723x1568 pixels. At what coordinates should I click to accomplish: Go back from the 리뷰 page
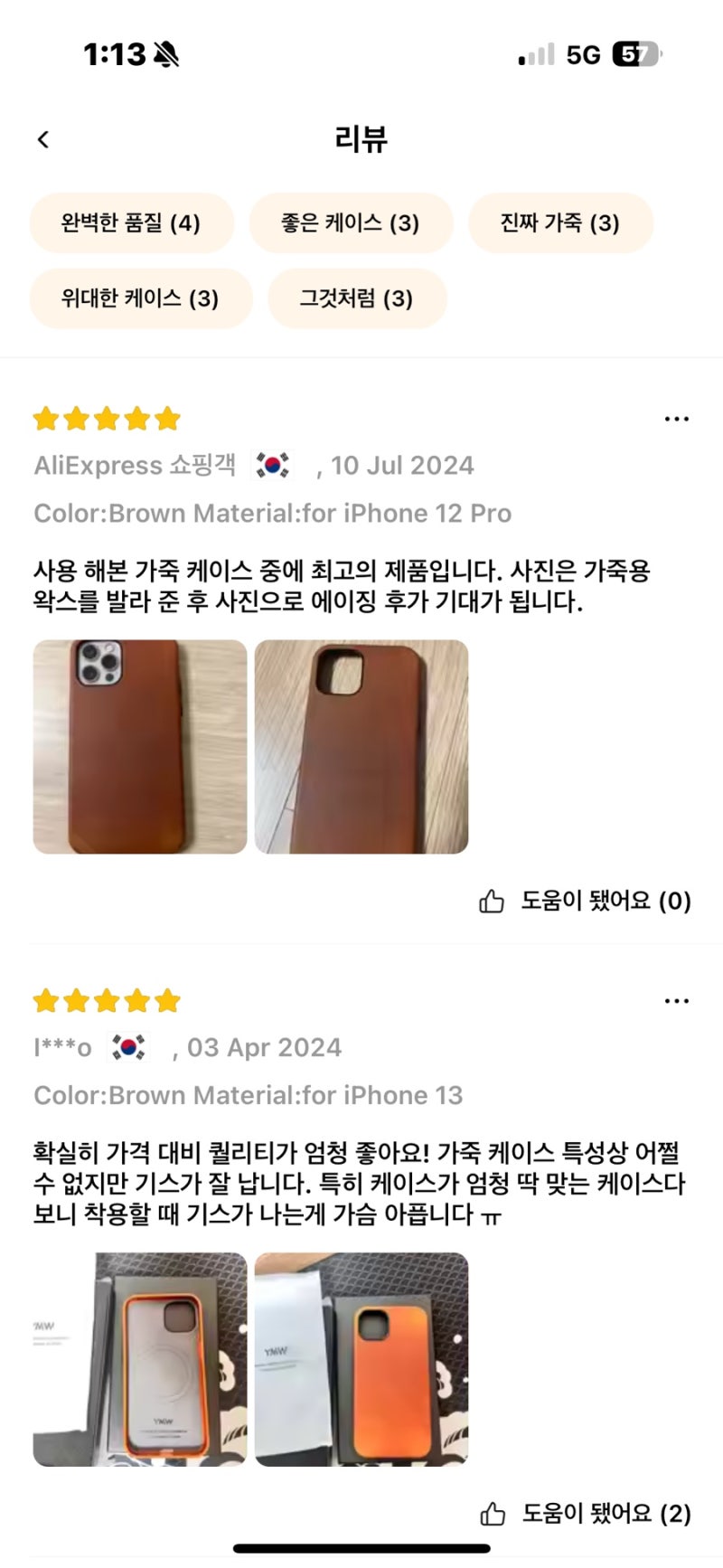[42, 139]
